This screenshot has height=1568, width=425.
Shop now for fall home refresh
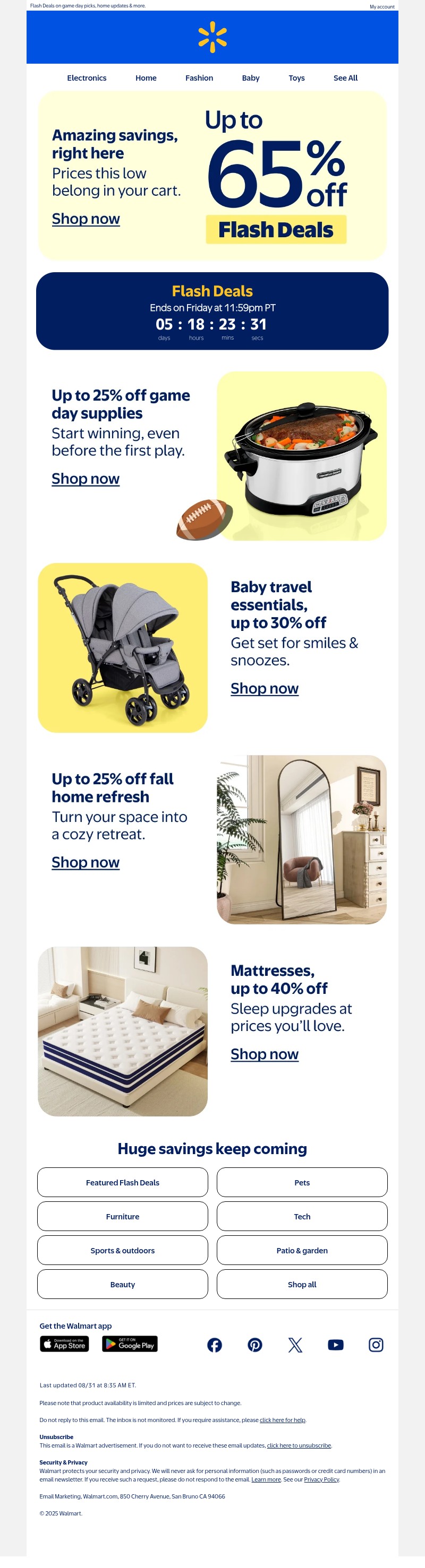click(86, 862)
